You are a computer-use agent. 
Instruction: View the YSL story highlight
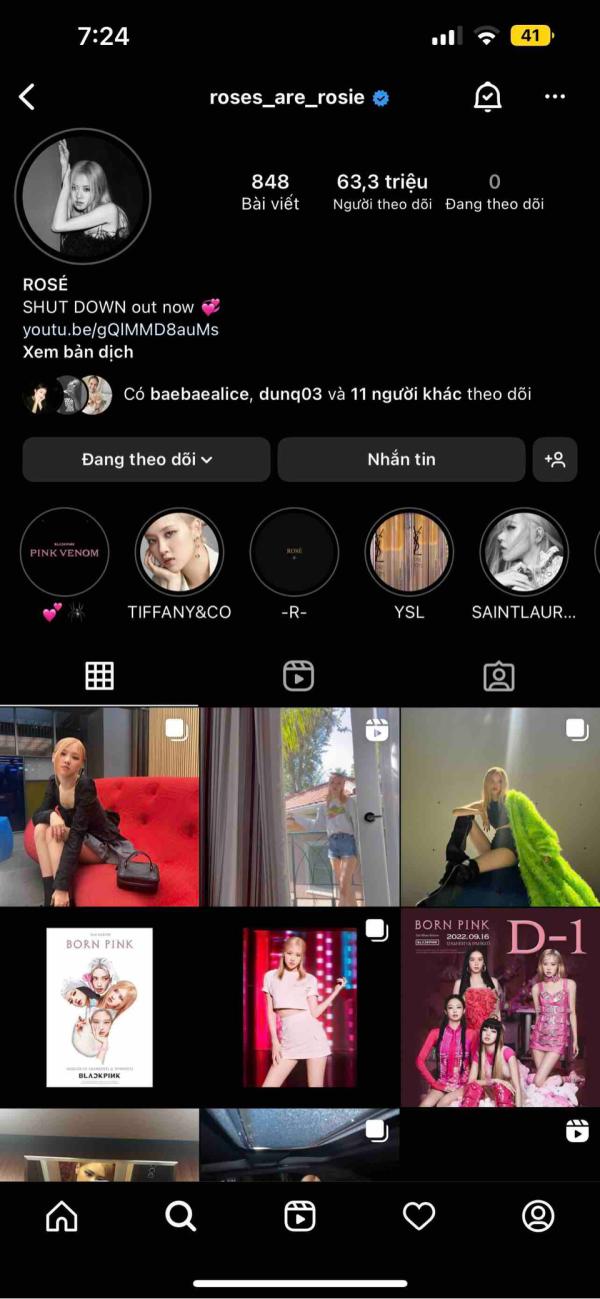(x=409, y=552)
